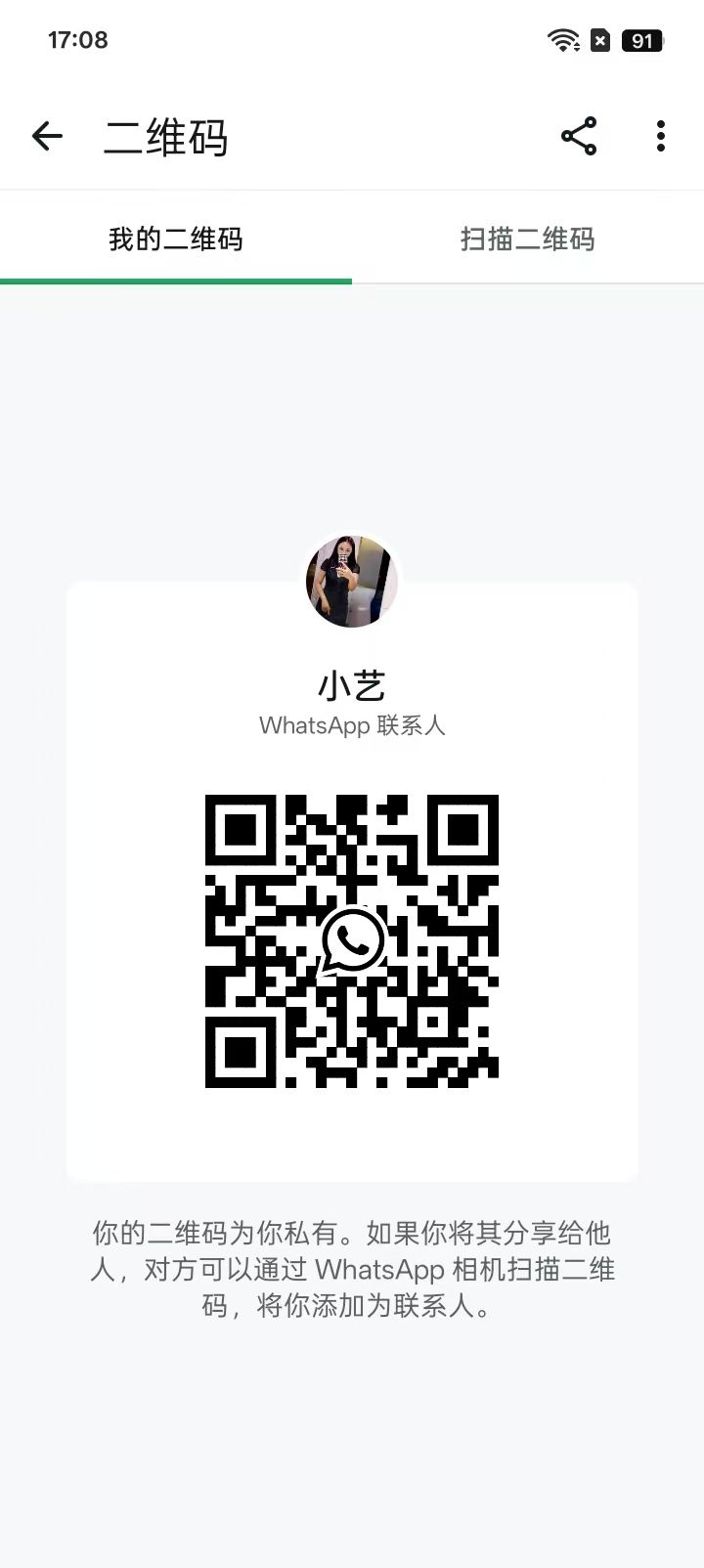Open the three-dot overflow menu
The image size is (704, 1568).
tap(661, 136)
